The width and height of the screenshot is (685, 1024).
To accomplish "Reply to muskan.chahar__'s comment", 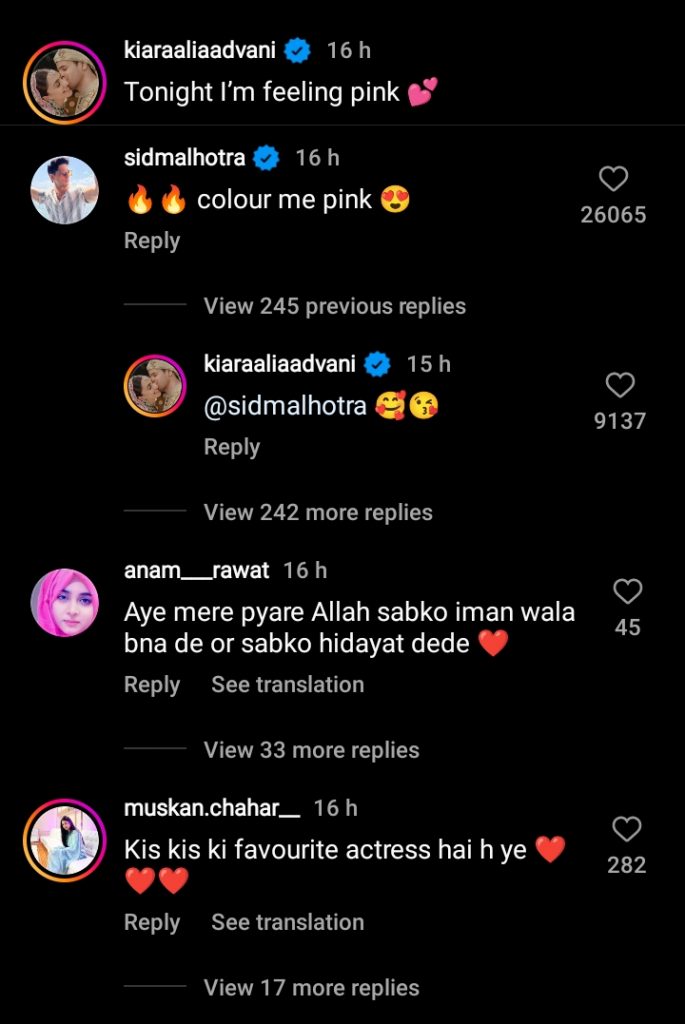I will coord(152,922).
